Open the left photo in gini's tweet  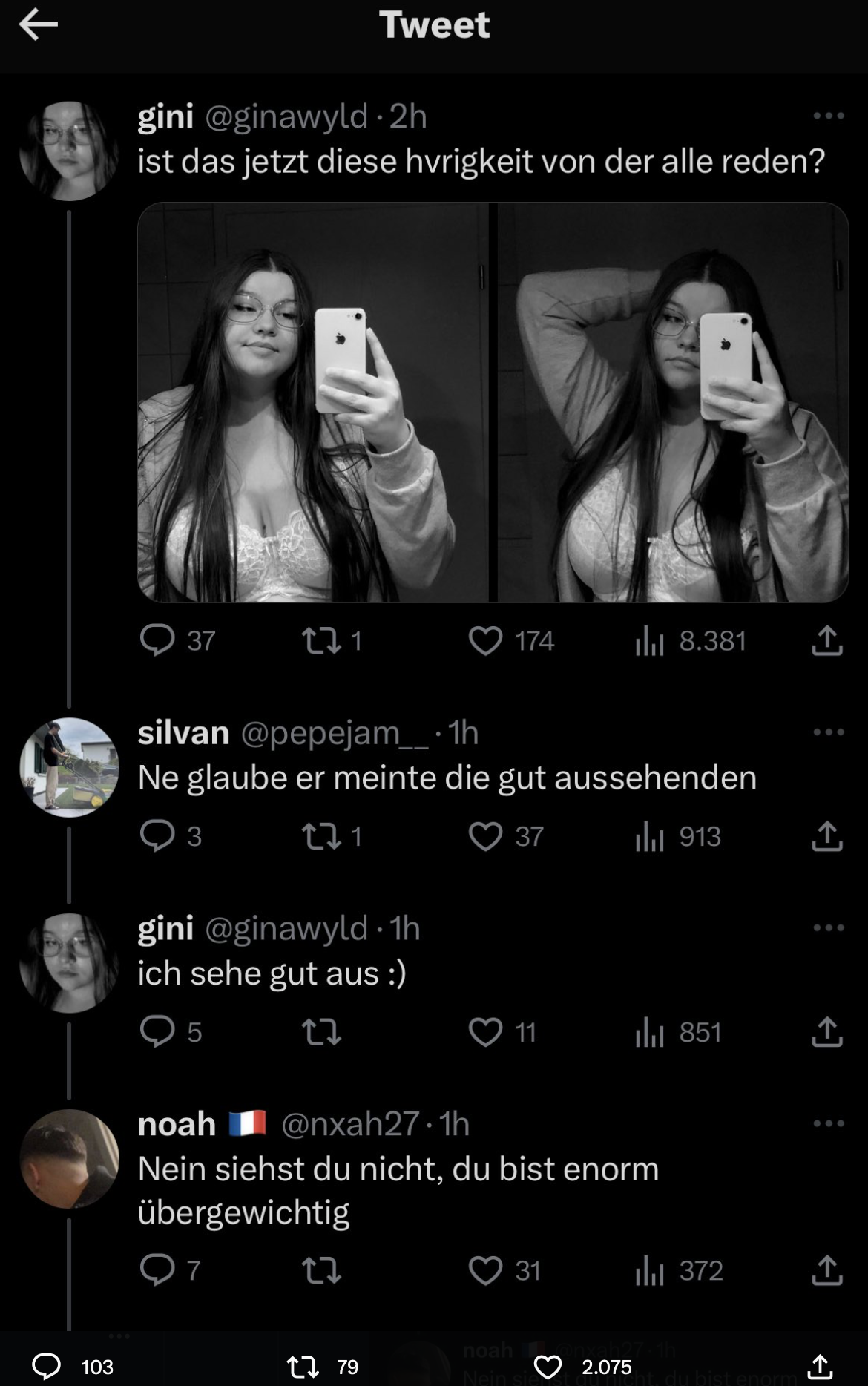pos(312,401)
